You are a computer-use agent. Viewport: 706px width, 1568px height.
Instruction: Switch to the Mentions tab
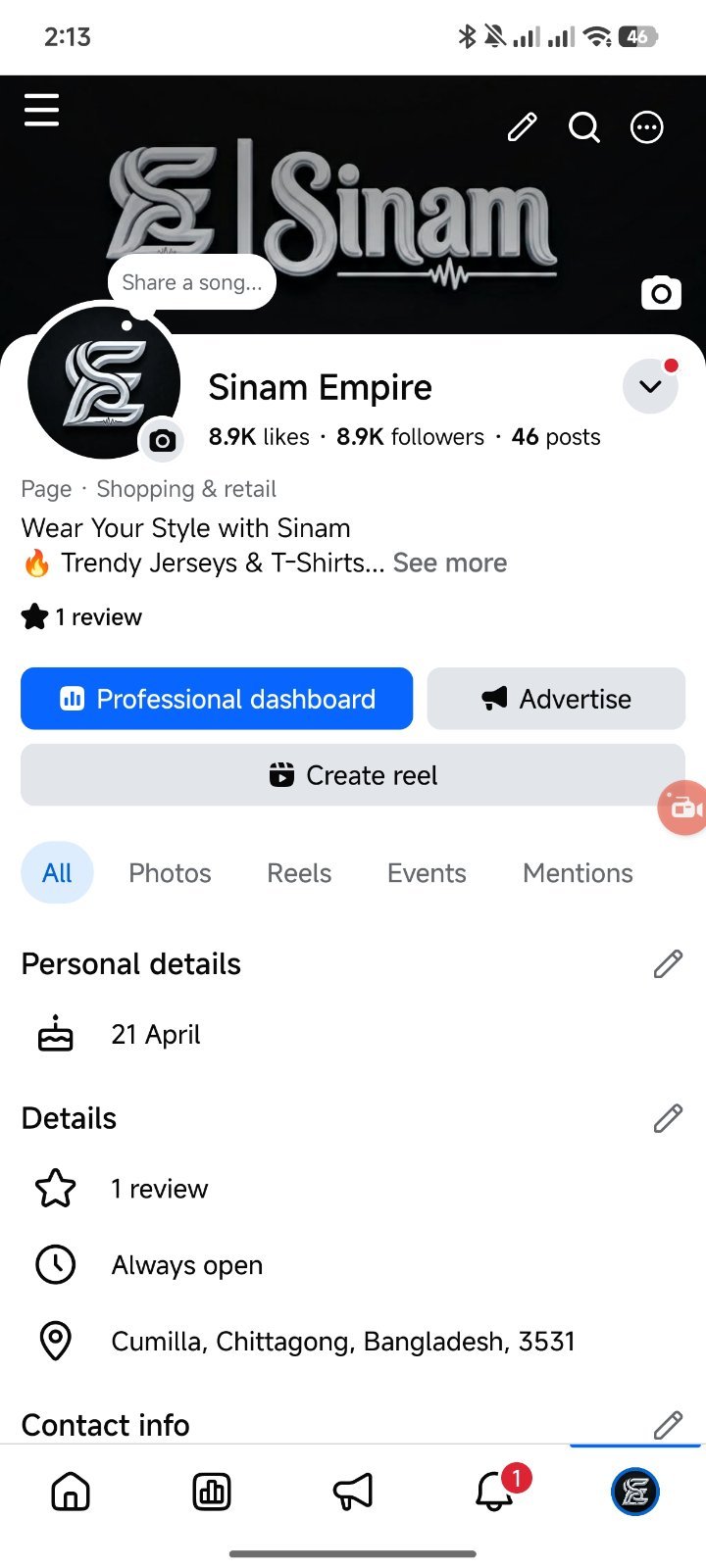pos(578,872)
